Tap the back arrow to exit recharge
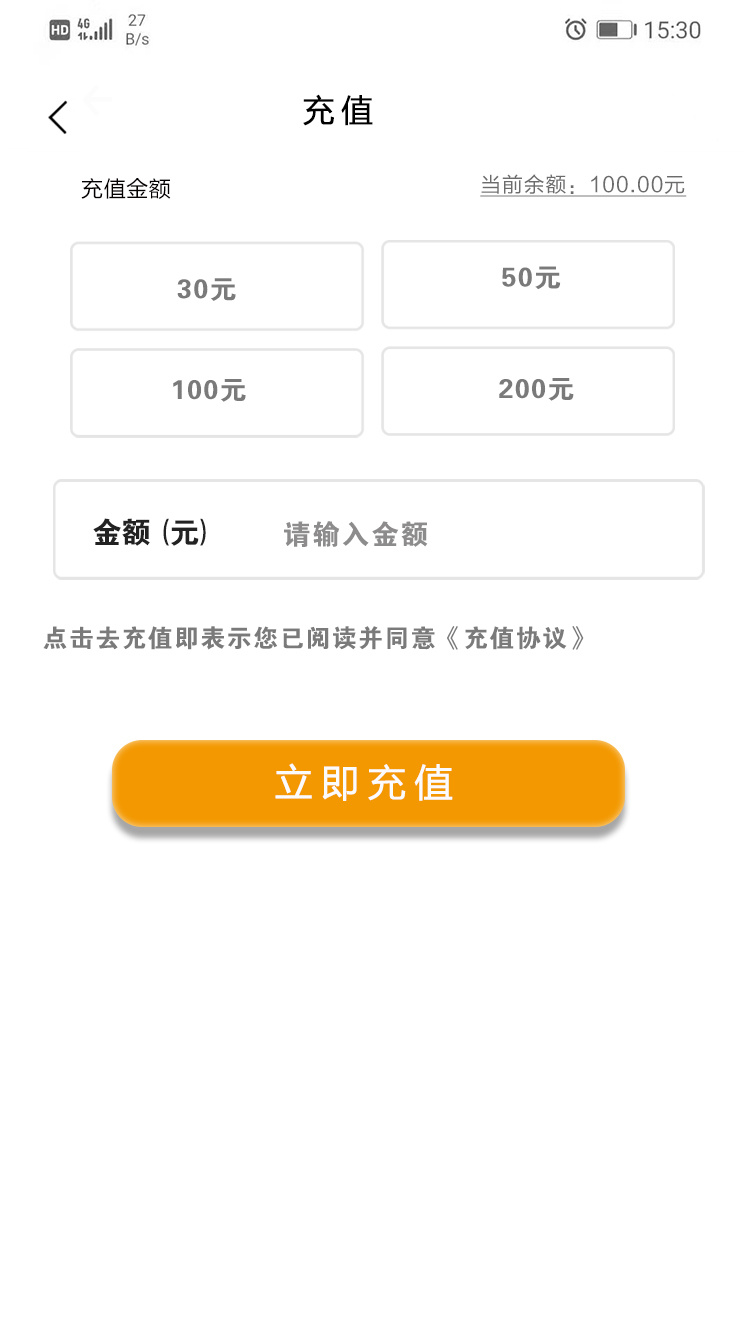Viewport: 750px width, 1334px height. coord(57,117)
